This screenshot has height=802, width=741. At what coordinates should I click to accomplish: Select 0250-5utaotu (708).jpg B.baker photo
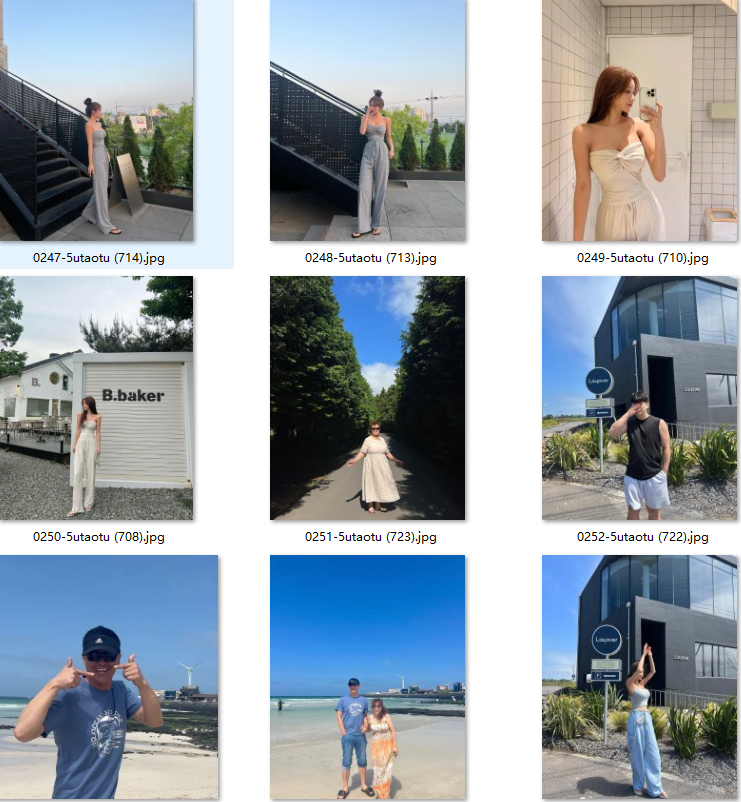pyautogui.click(x=98, y=398)
